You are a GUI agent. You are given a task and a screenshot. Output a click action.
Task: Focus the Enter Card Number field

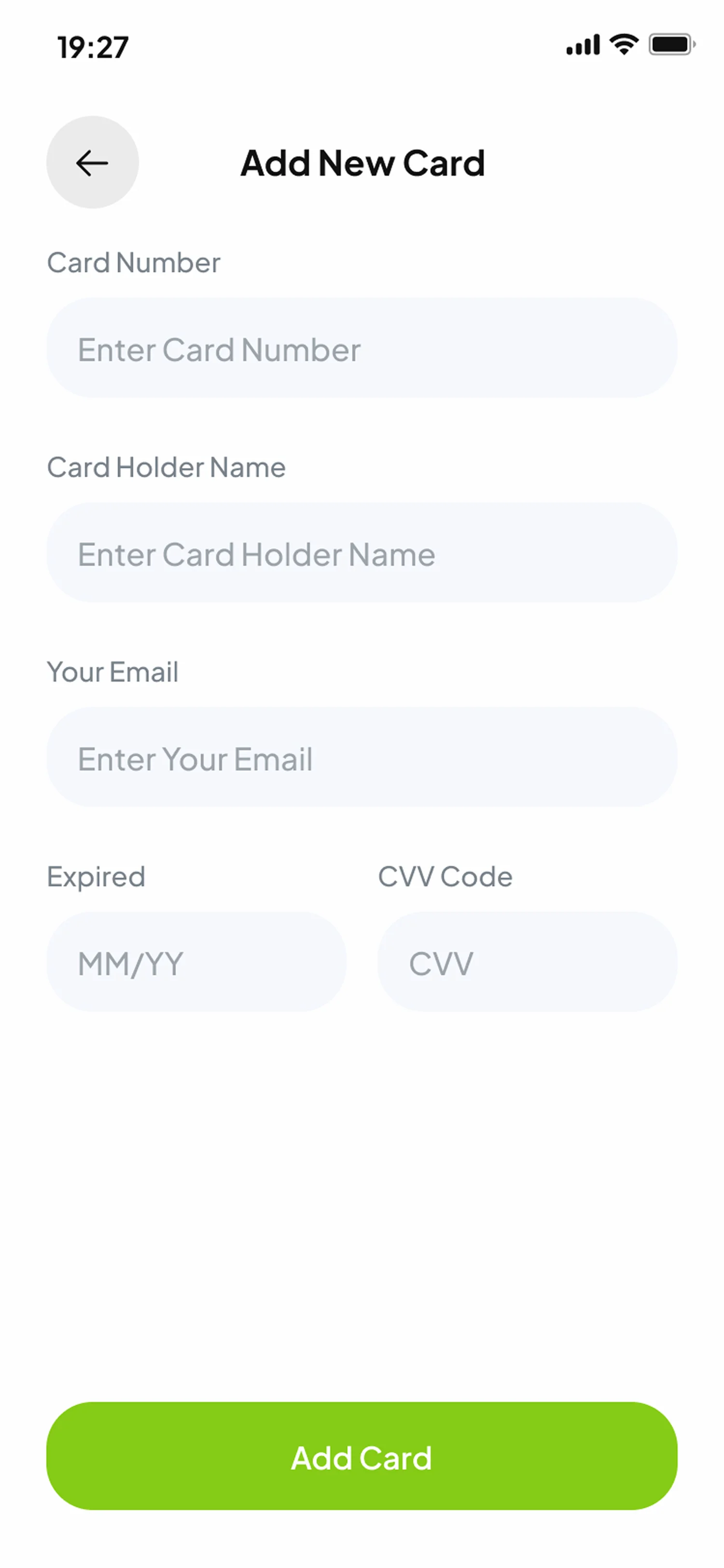click(362, 348)
